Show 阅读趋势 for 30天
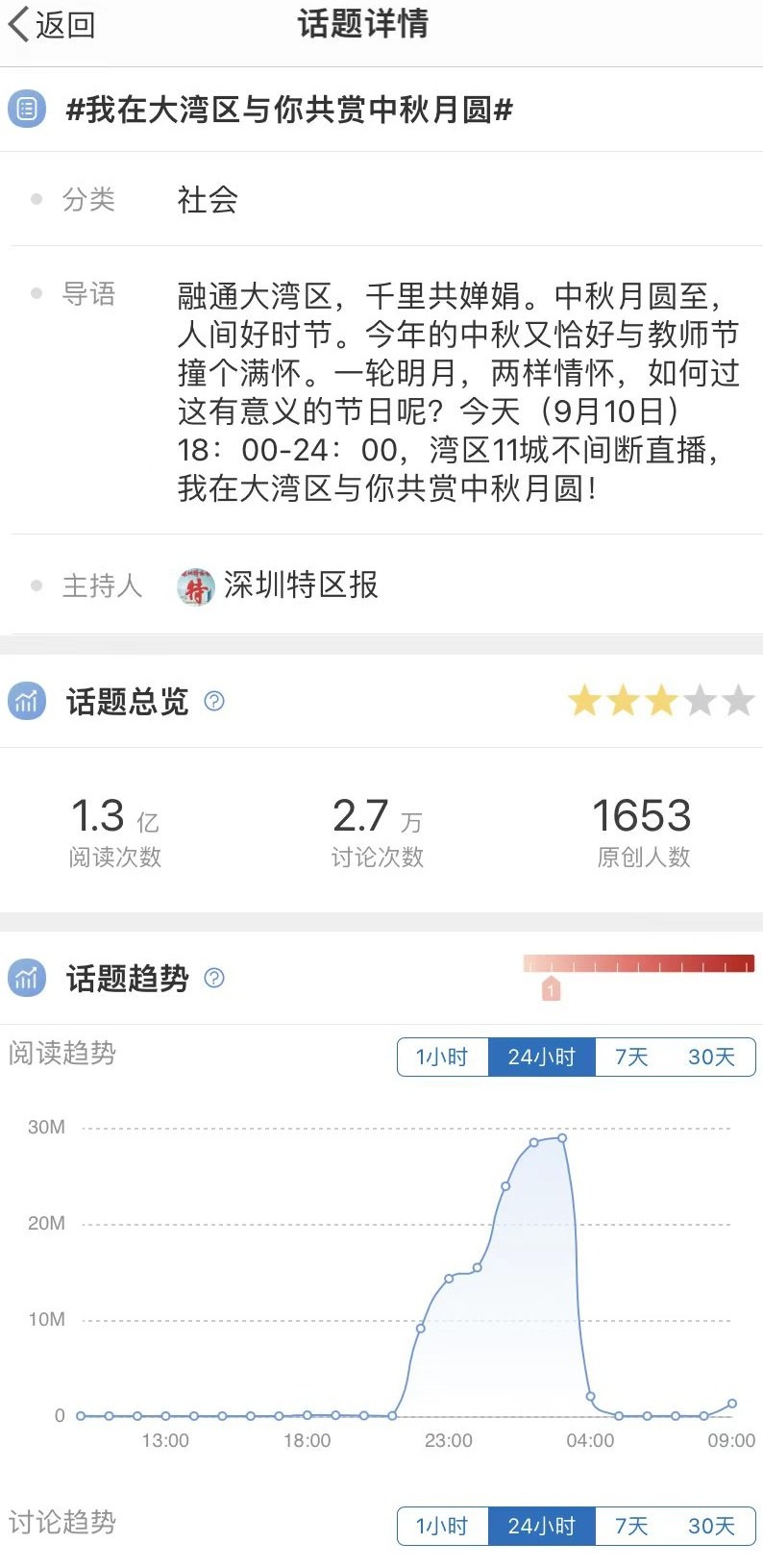 711,1058
